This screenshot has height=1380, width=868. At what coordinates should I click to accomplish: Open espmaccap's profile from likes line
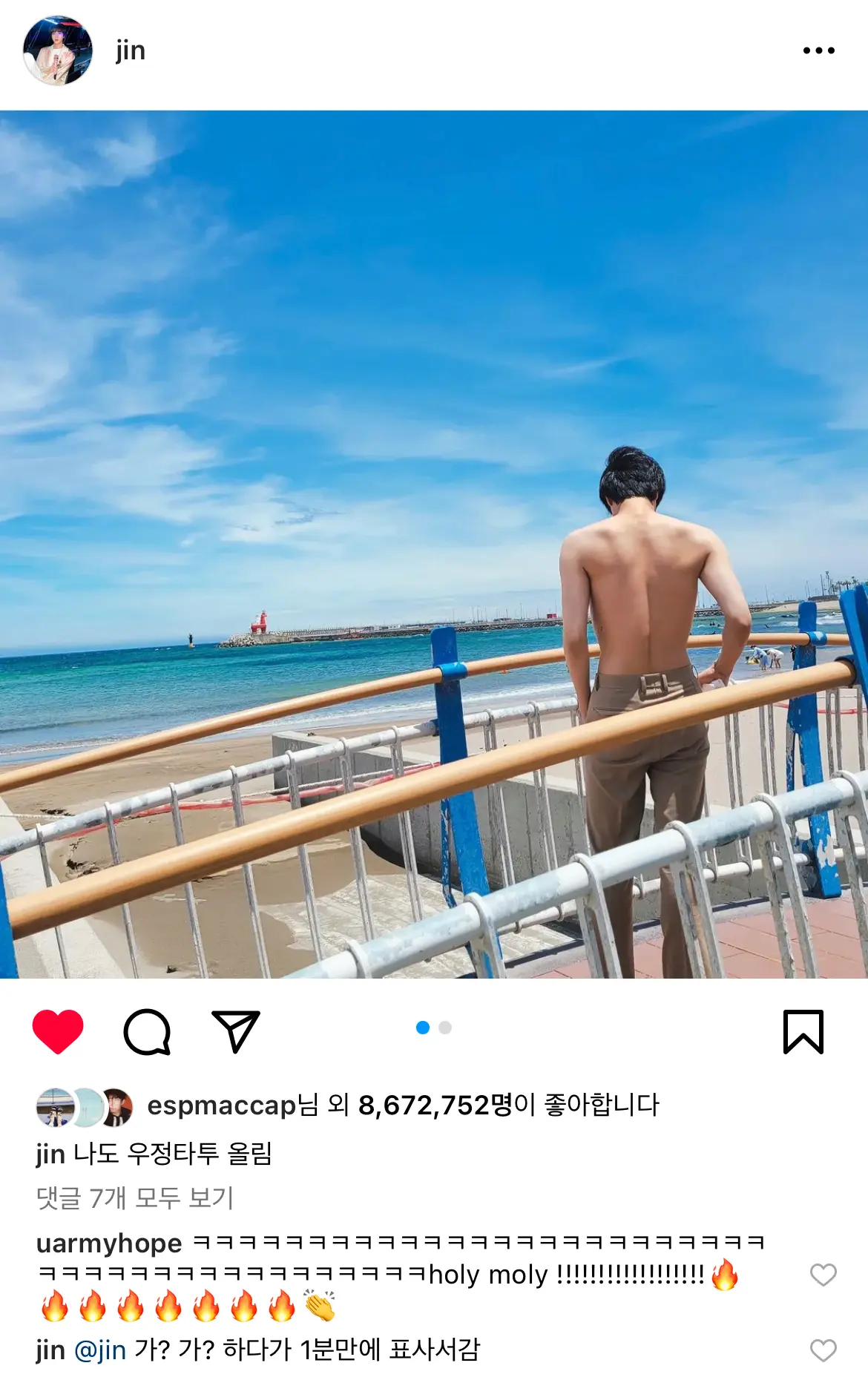pyautogui.click(x=221, y=1105)
